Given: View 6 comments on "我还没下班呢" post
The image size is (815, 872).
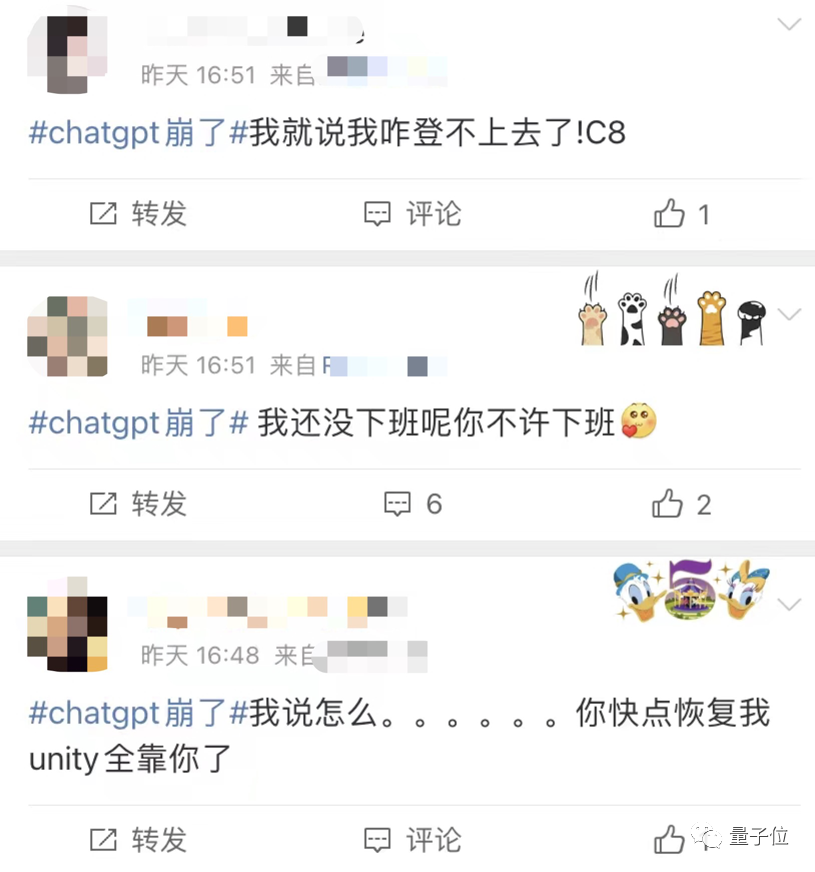Looking at the screenshot, I should (412, 503).
